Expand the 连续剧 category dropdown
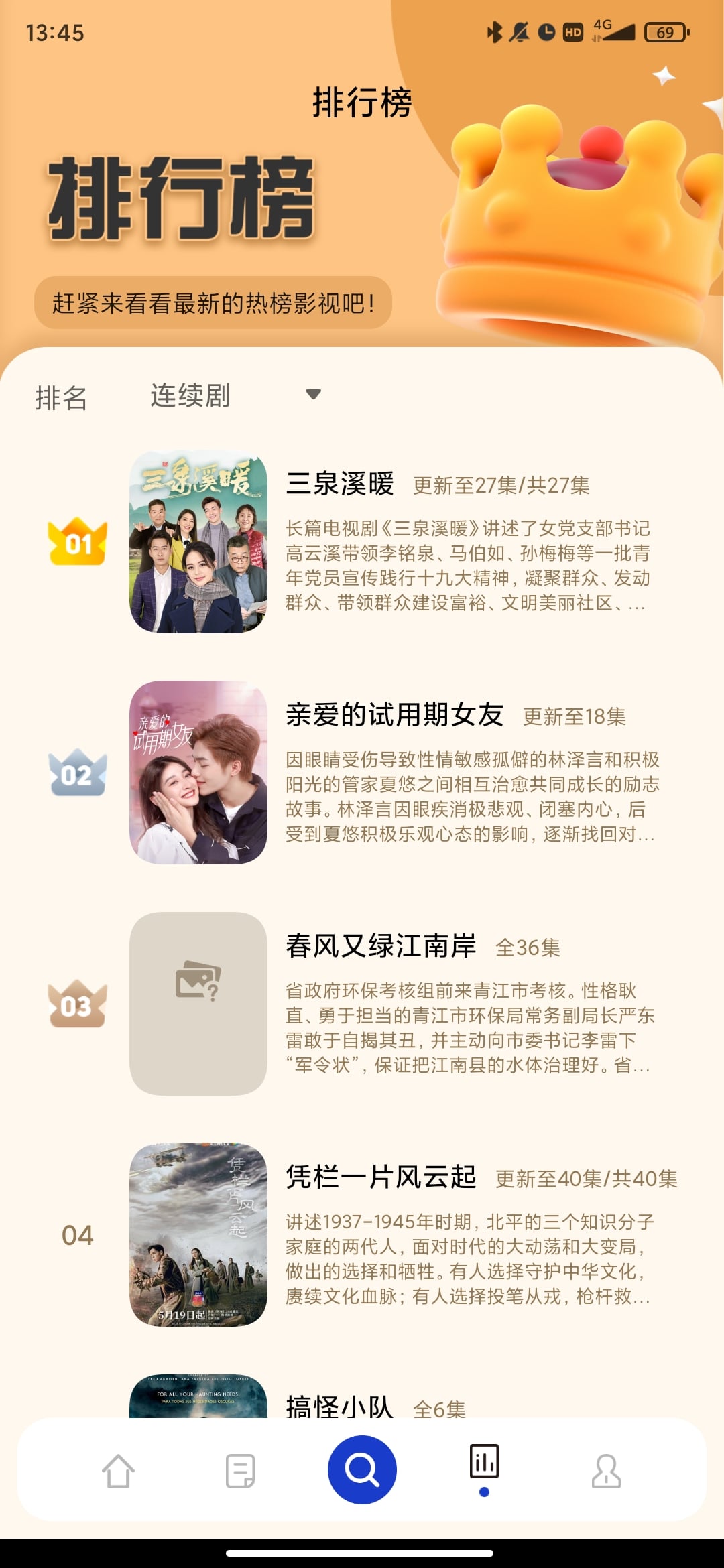 312,395
